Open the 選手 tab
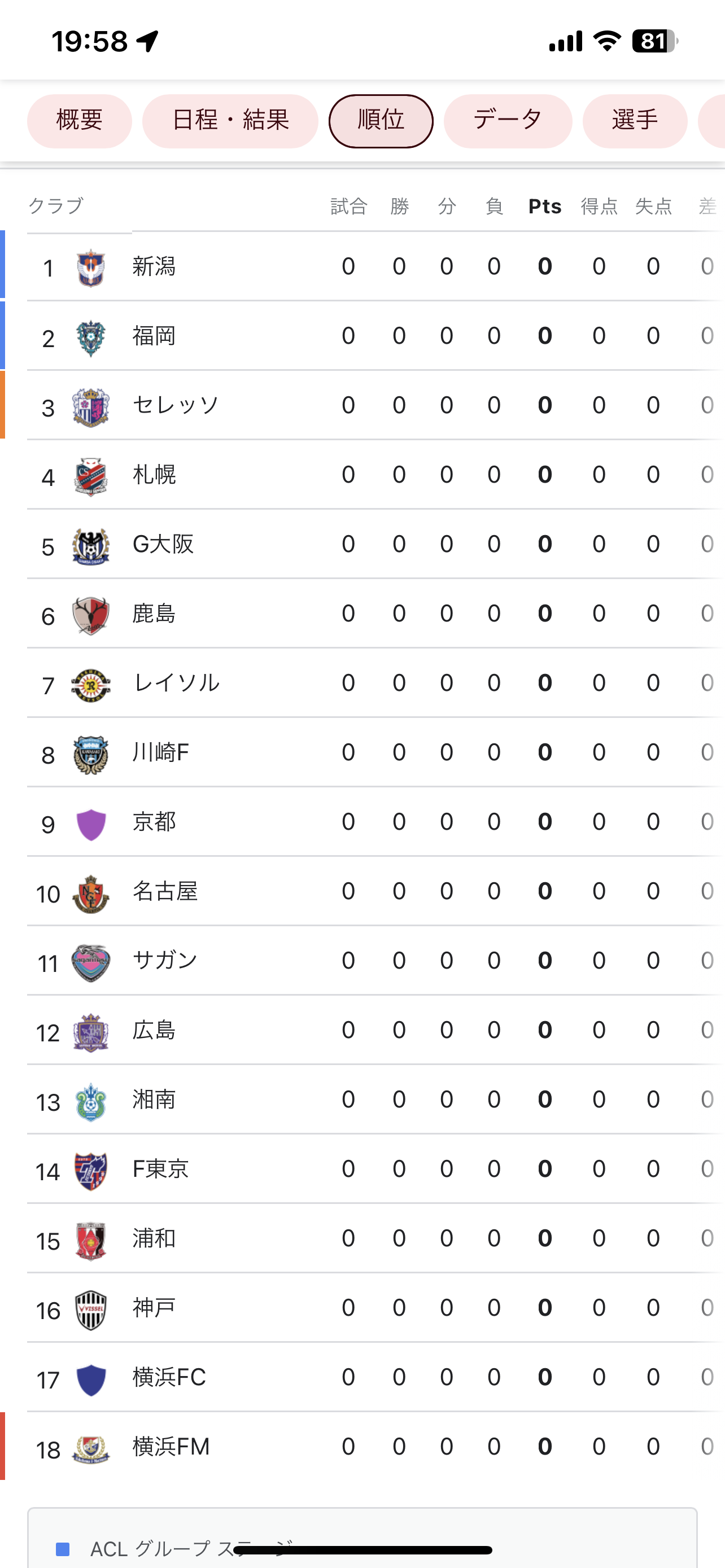 [x=635, y=121]
